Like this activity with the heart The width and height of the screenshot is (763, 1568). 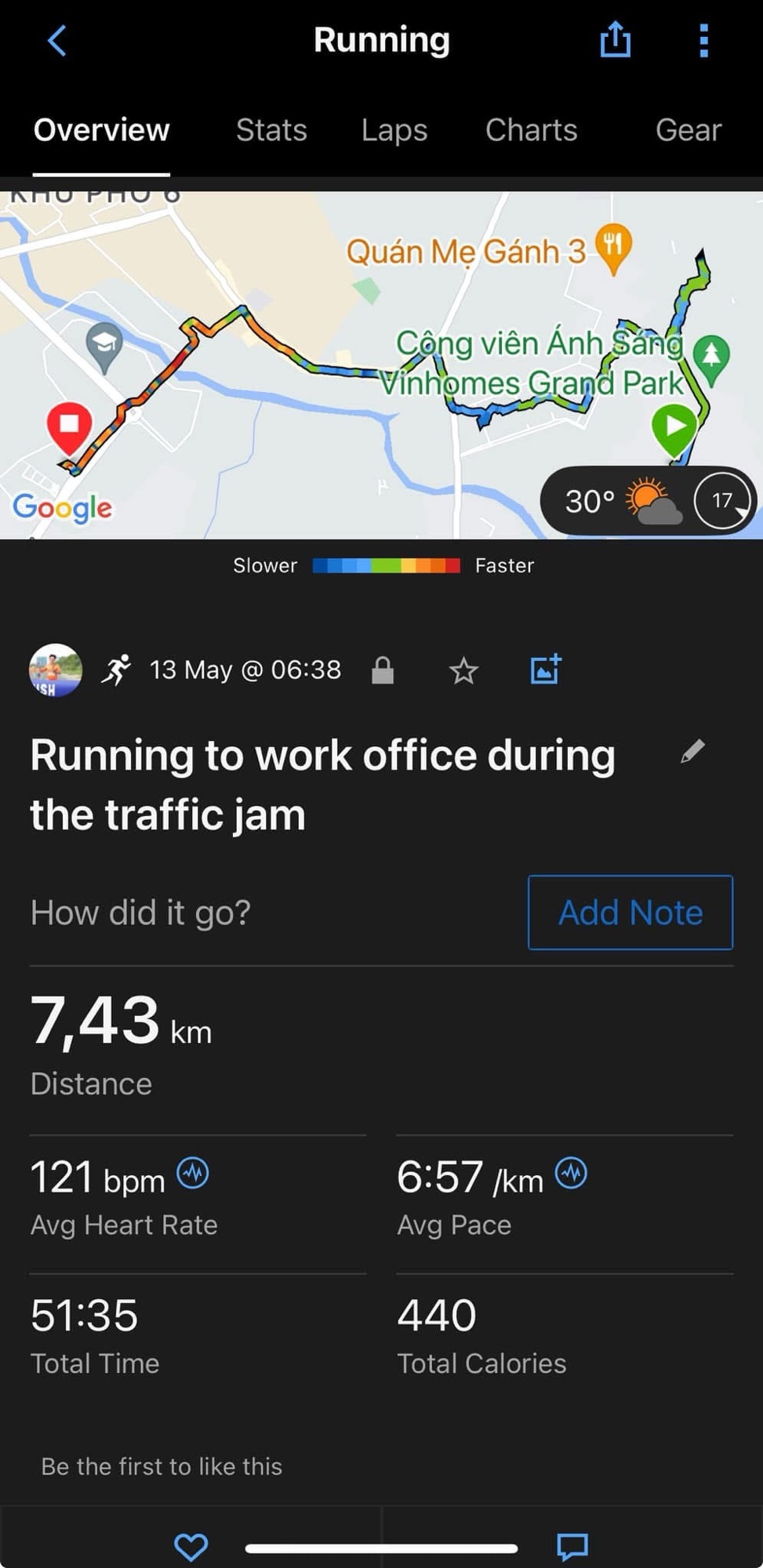[x=191, y=1546]
